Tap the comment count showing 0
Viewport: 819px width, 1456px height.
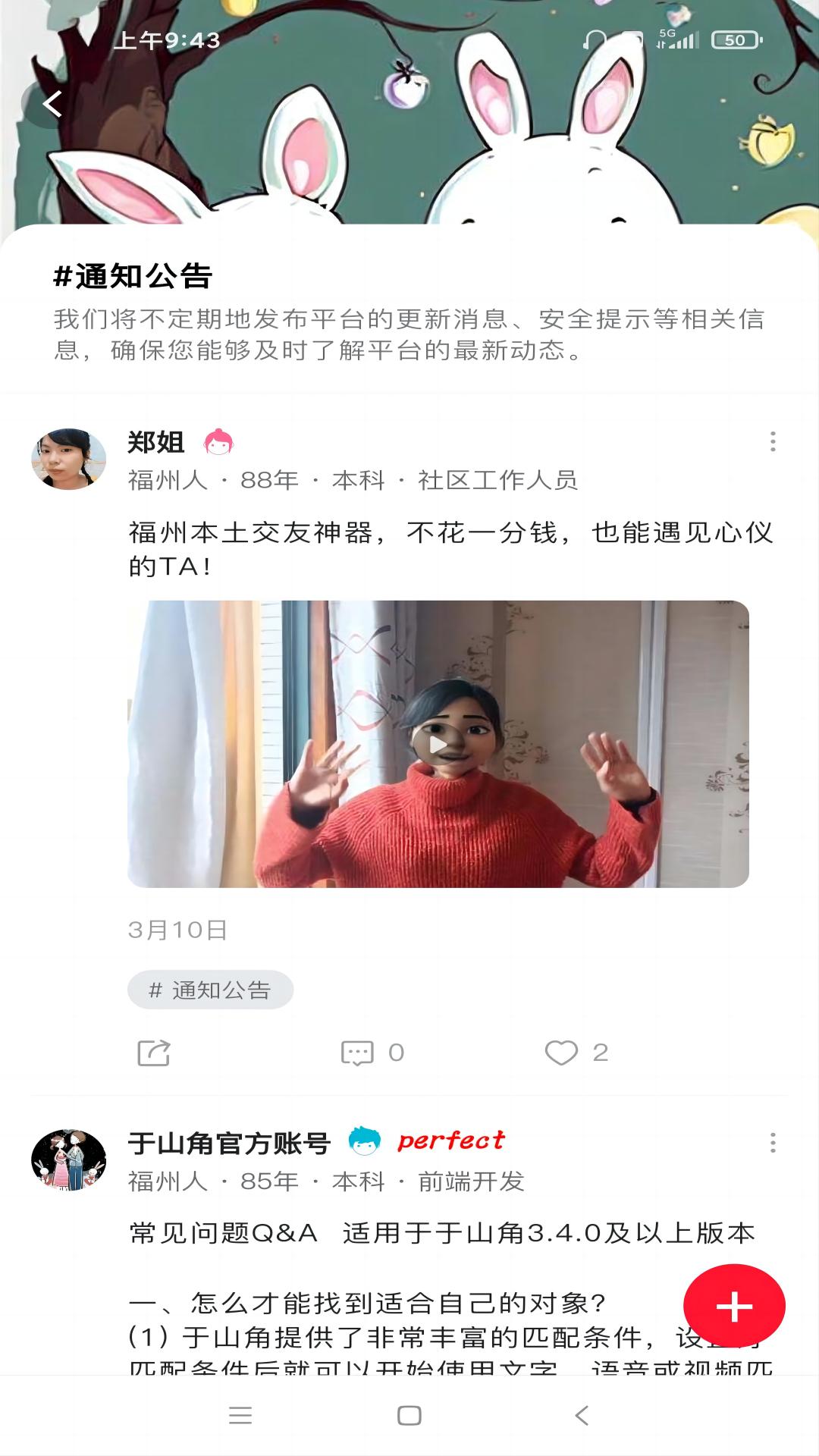tap(394, 1051)
